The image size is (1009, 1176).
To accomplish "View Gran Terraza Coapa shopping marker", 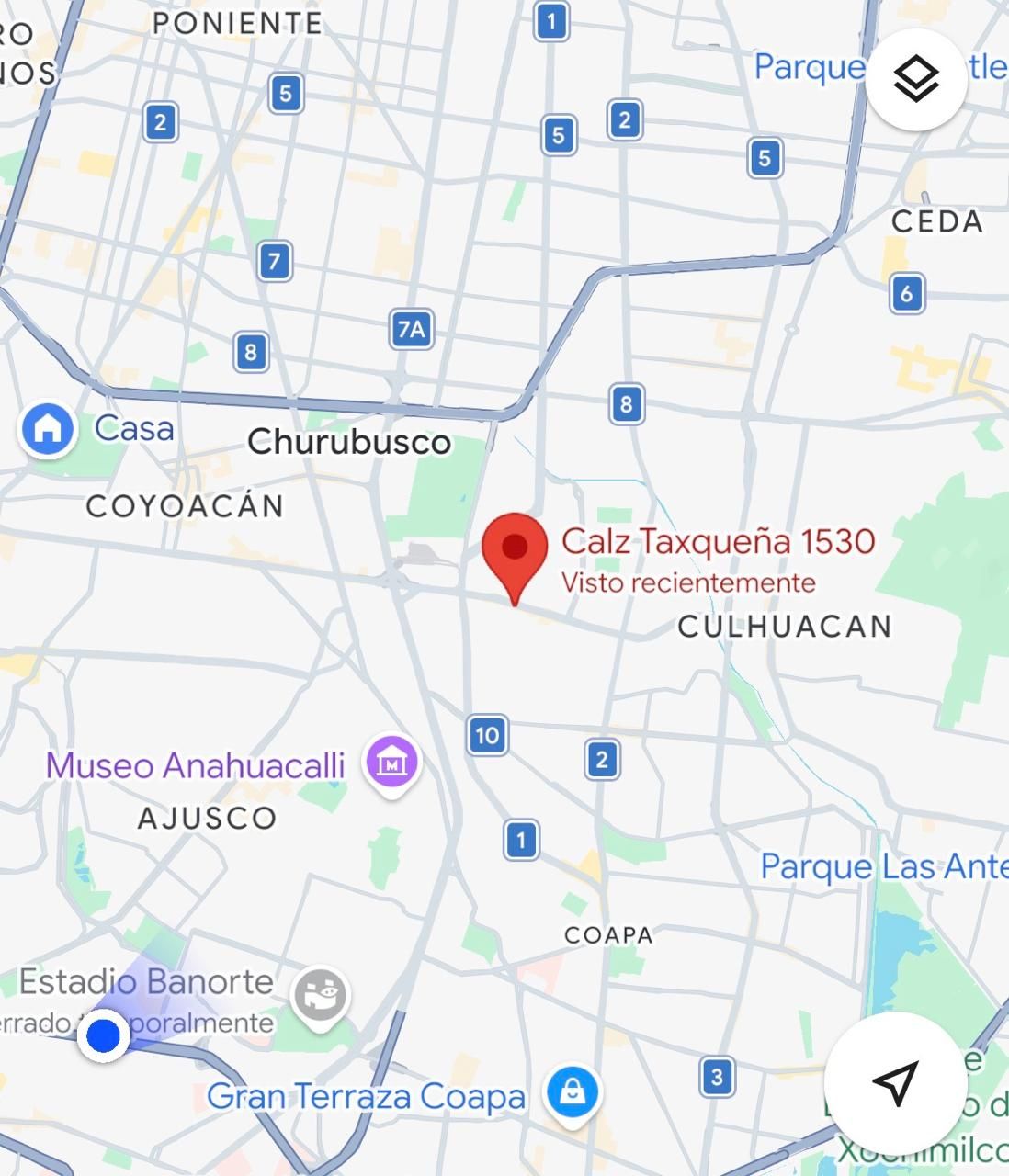I will [573, 1093].
